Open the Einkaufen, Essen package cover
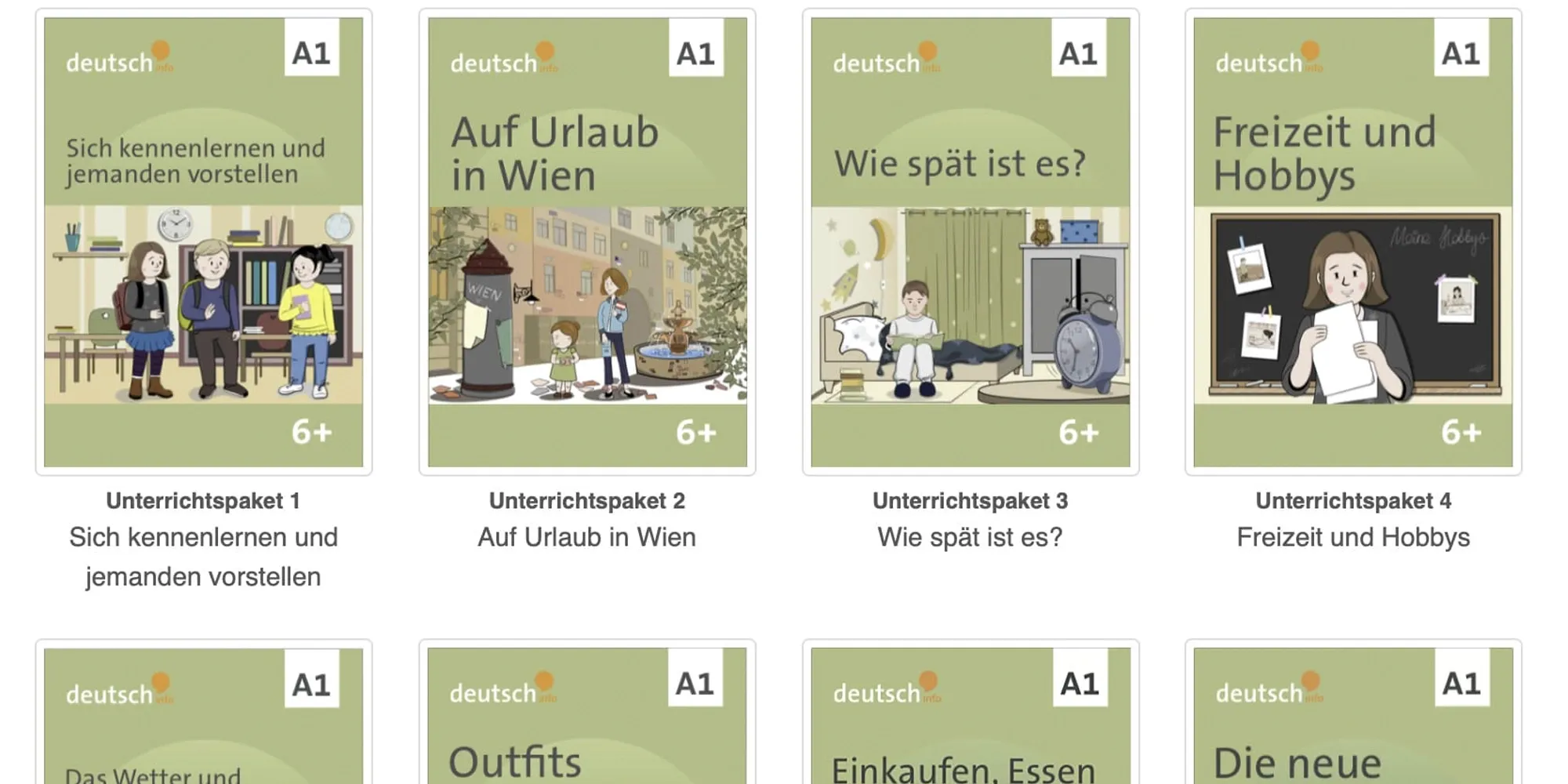 pos(970,715)
